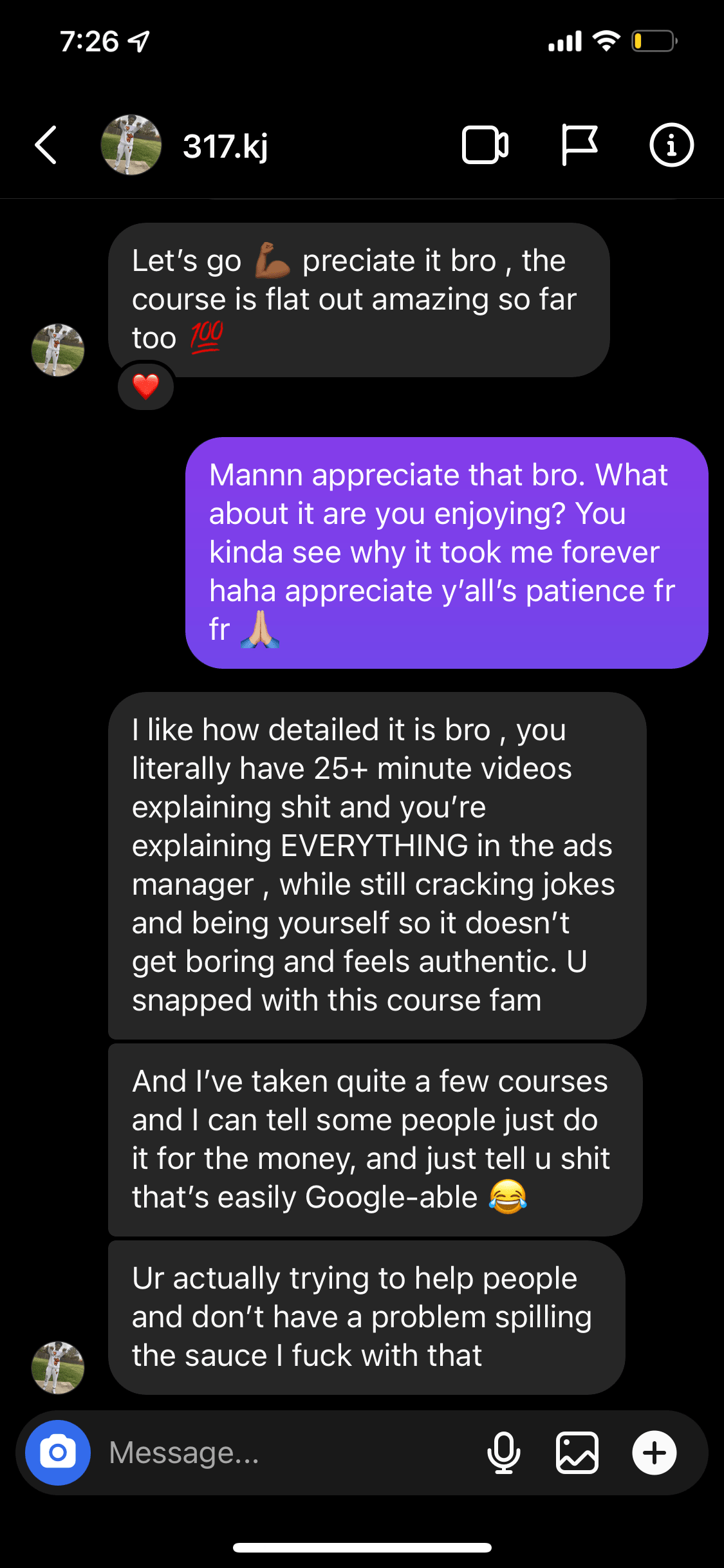The height and width of the screenshot is (1568, 724).
Task: Start a video call with 317.kj
Action: point(485,145)
